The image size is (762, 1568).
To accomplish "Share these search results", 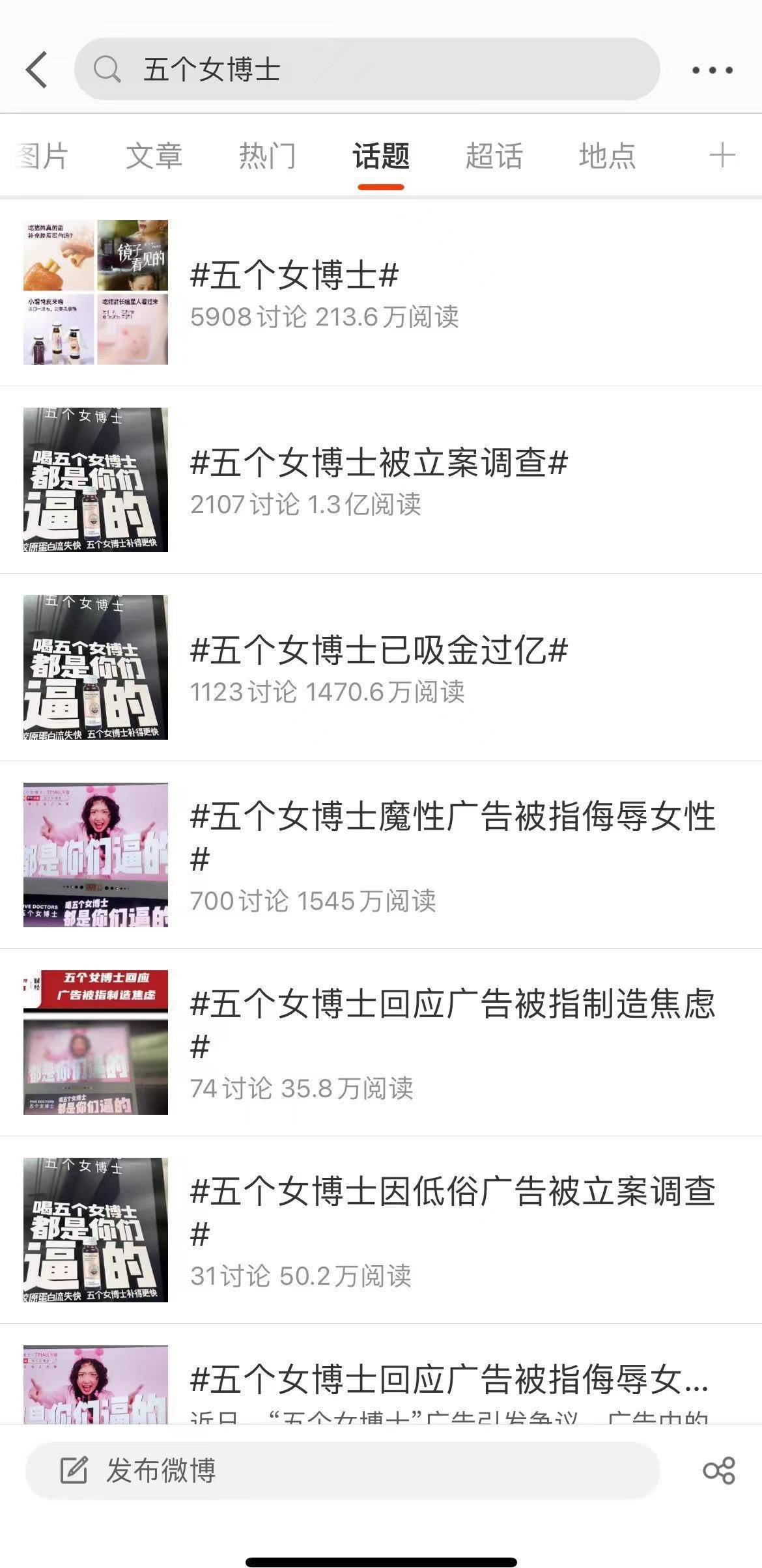I will (x=718, y=1471).
